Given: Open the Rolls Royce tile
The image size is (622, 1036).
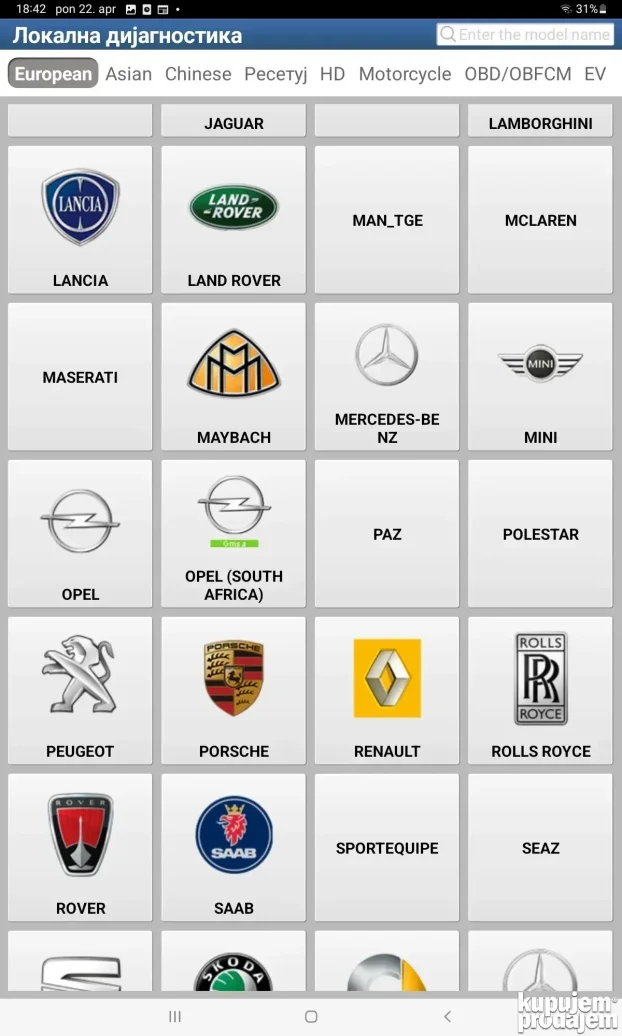Looking at the screenshot, I should [540, 691].
